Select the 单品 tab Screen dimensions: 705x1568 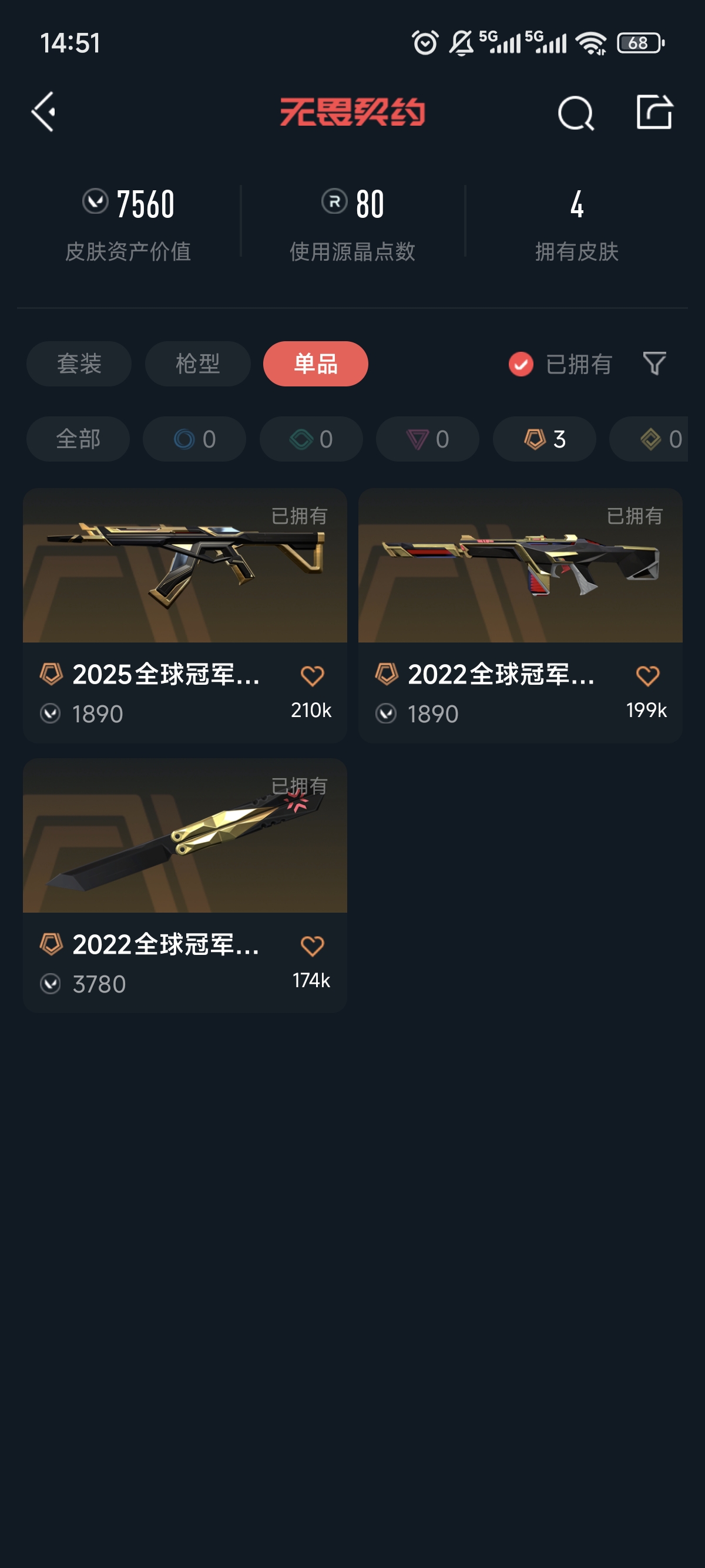[315, 364]
